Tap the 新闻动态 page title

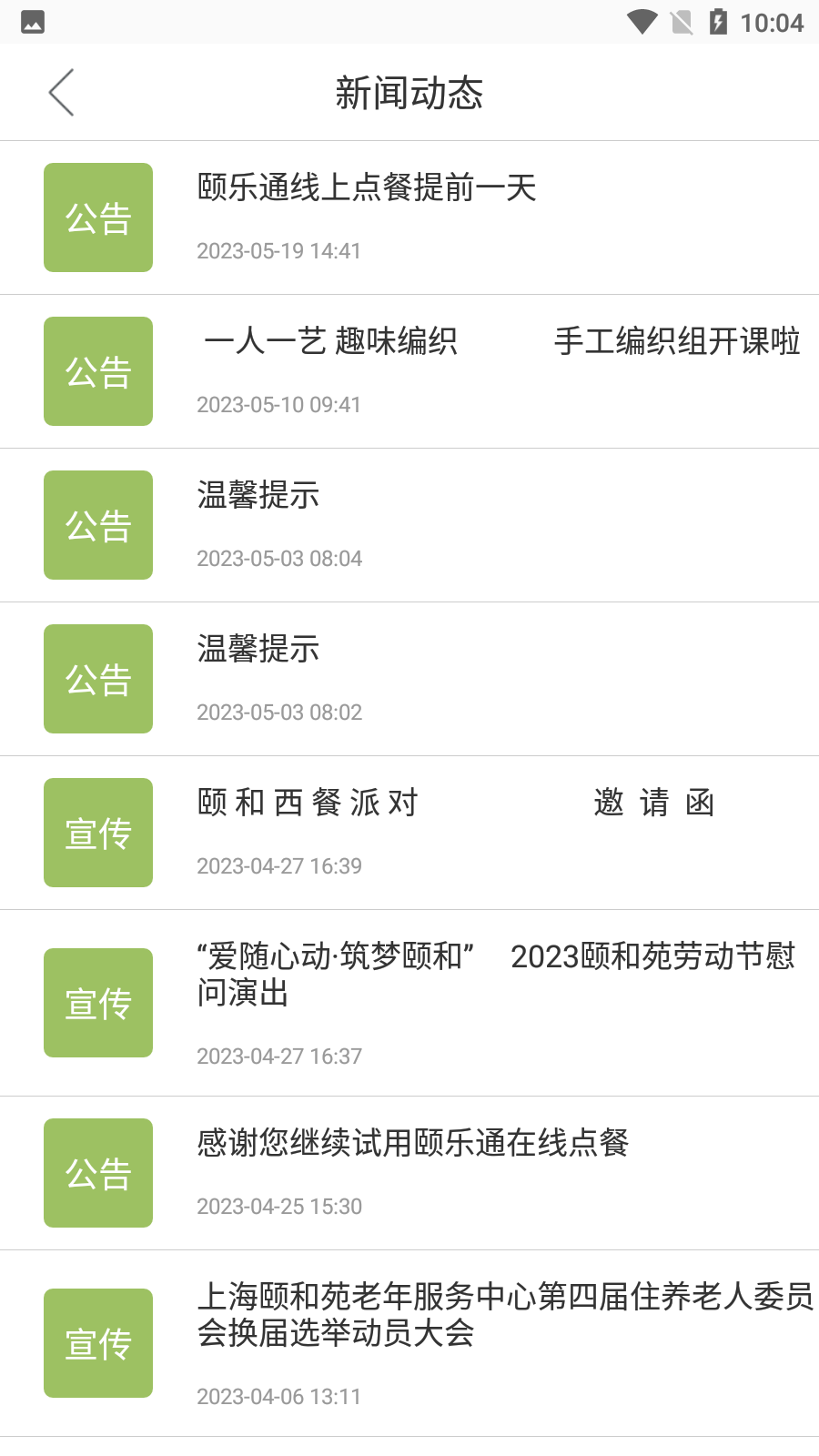[x=409, y=92]
